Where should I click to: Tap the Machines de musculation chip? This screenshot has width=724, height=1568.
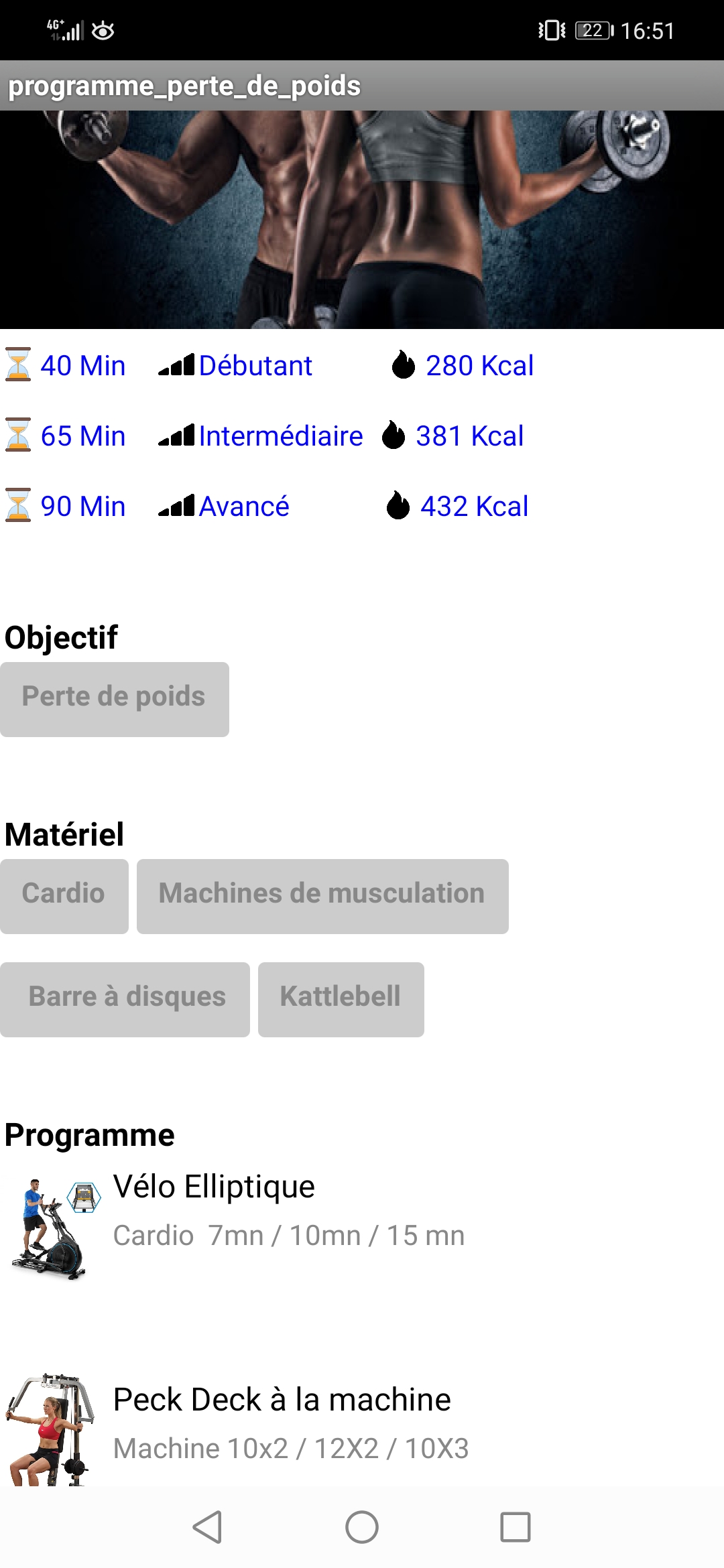coord(322,896)
